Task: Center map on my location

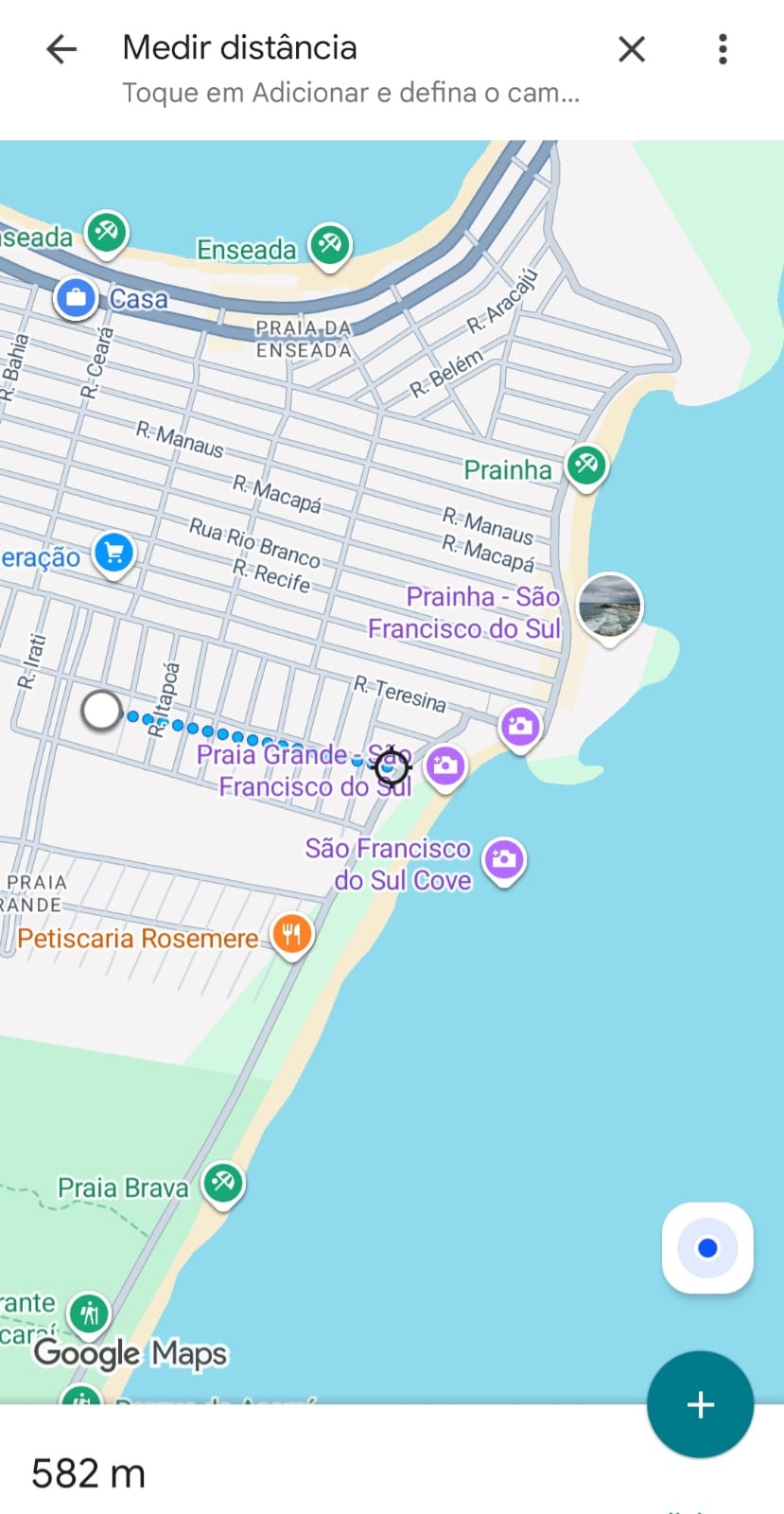Action: 707,1248
